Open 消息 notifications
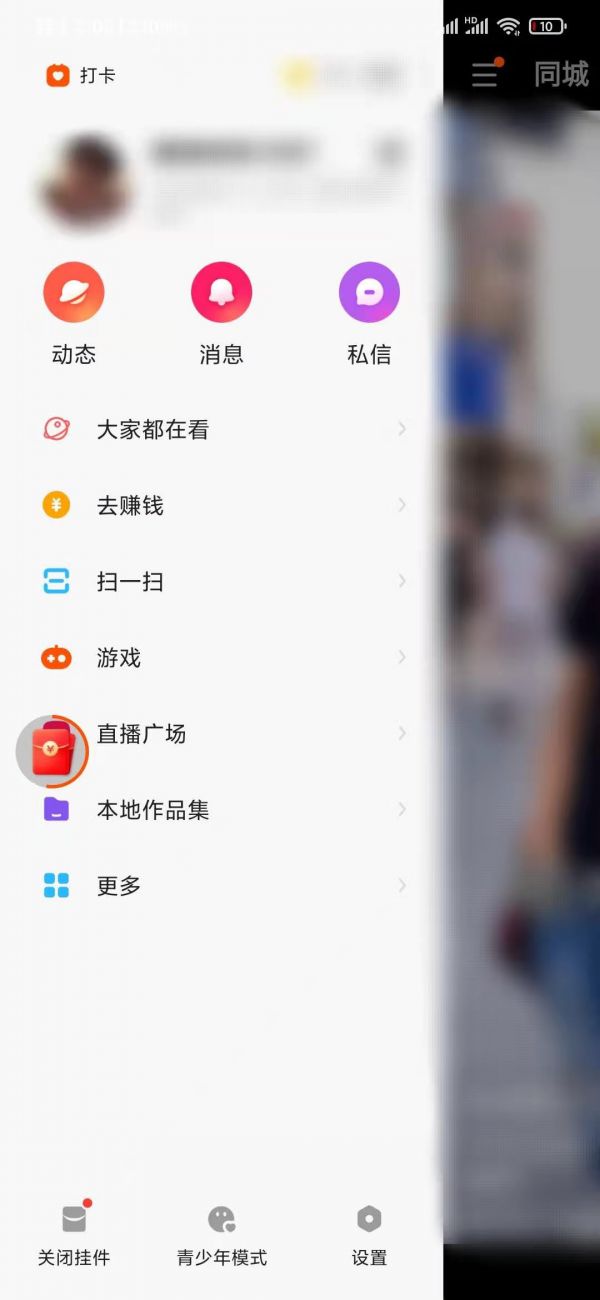Screen dimensions: 600x1300 pyautogui.click(x=221, y=312)
